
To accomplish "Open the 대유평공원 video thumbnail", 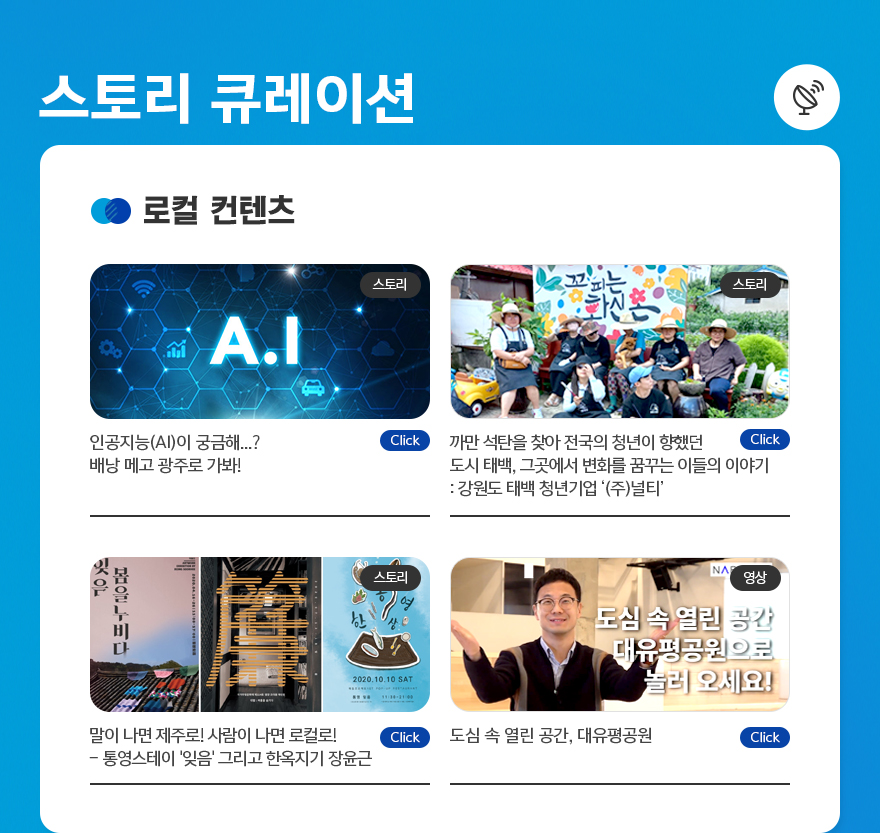I will tap(619, 634).
